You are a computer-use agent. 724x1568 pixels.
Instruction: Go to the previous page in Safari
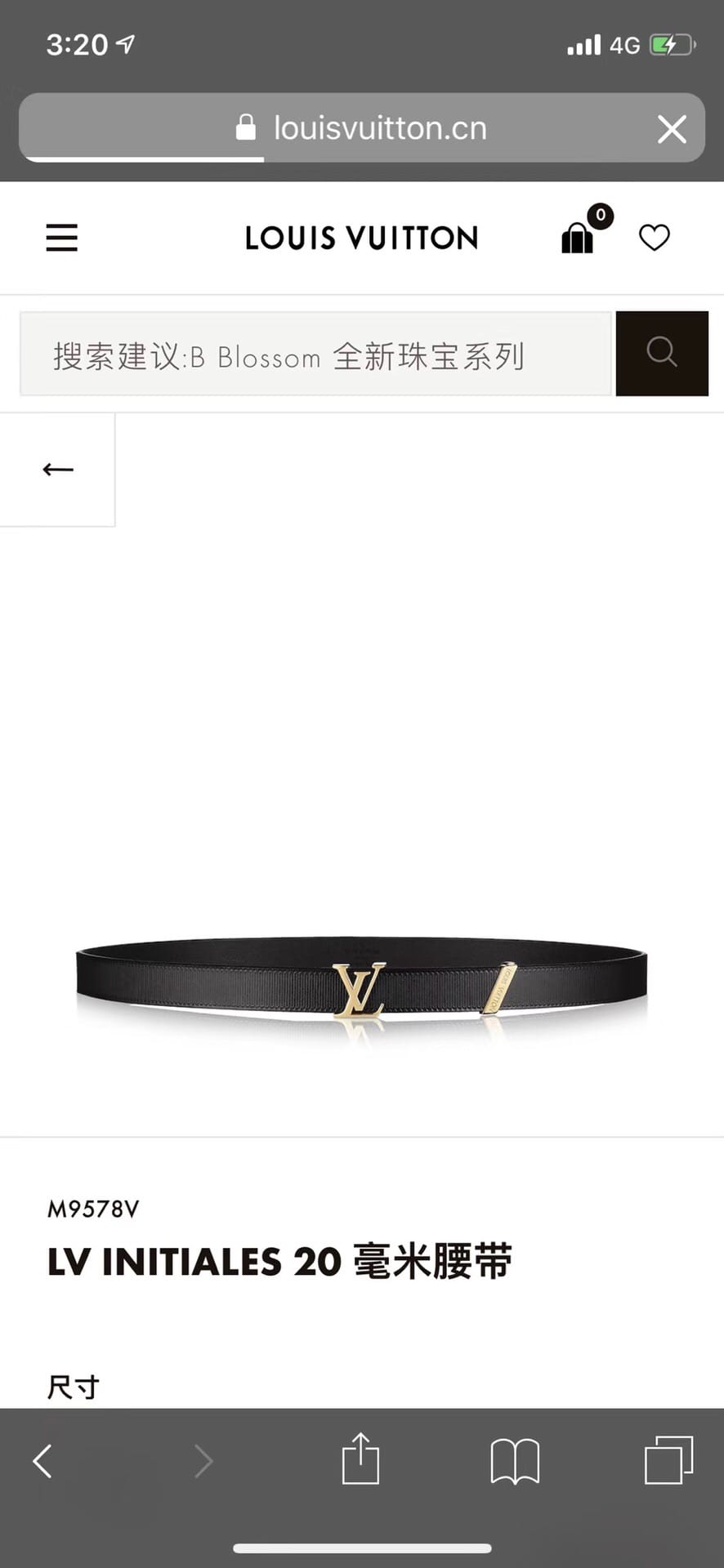point(42,1461)
